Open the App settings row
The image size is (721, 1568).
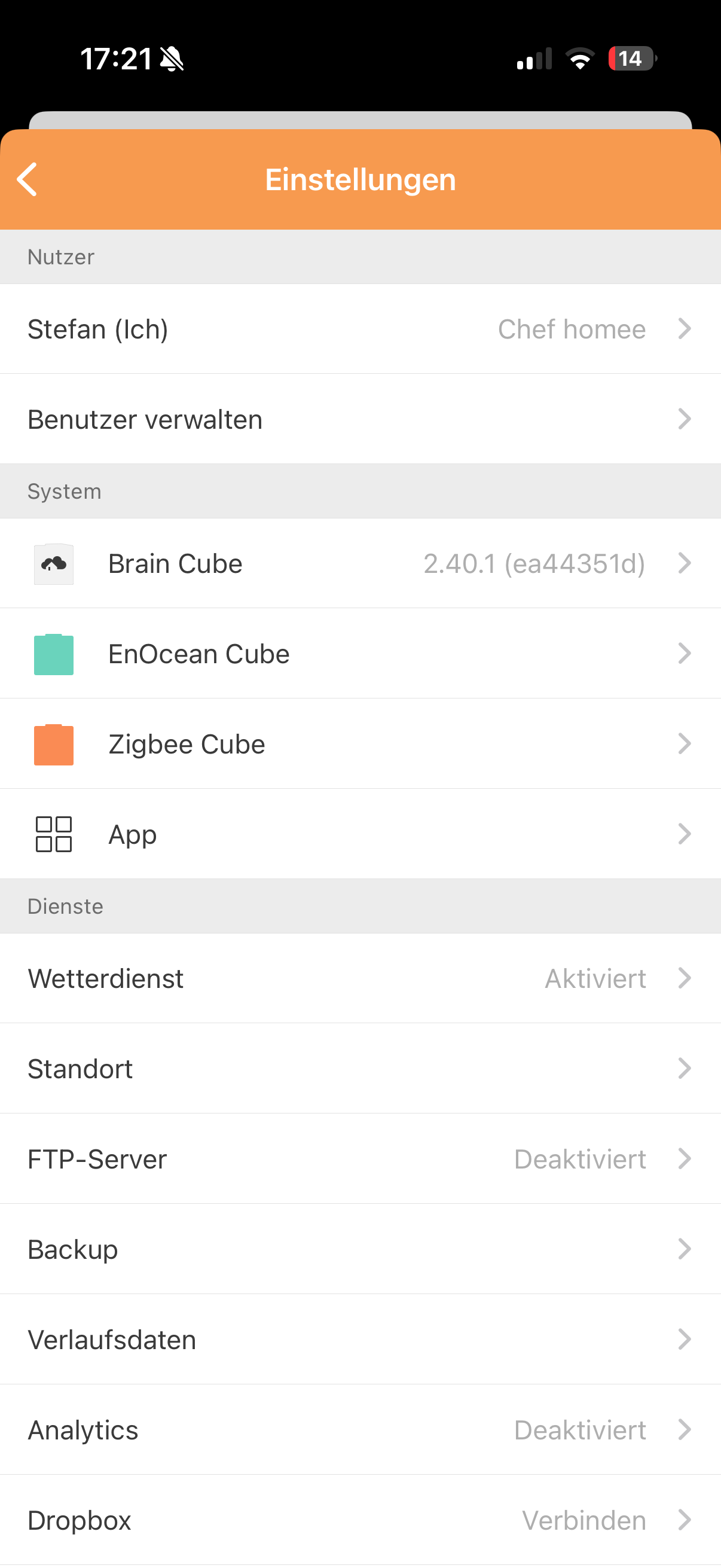(360, 834)
